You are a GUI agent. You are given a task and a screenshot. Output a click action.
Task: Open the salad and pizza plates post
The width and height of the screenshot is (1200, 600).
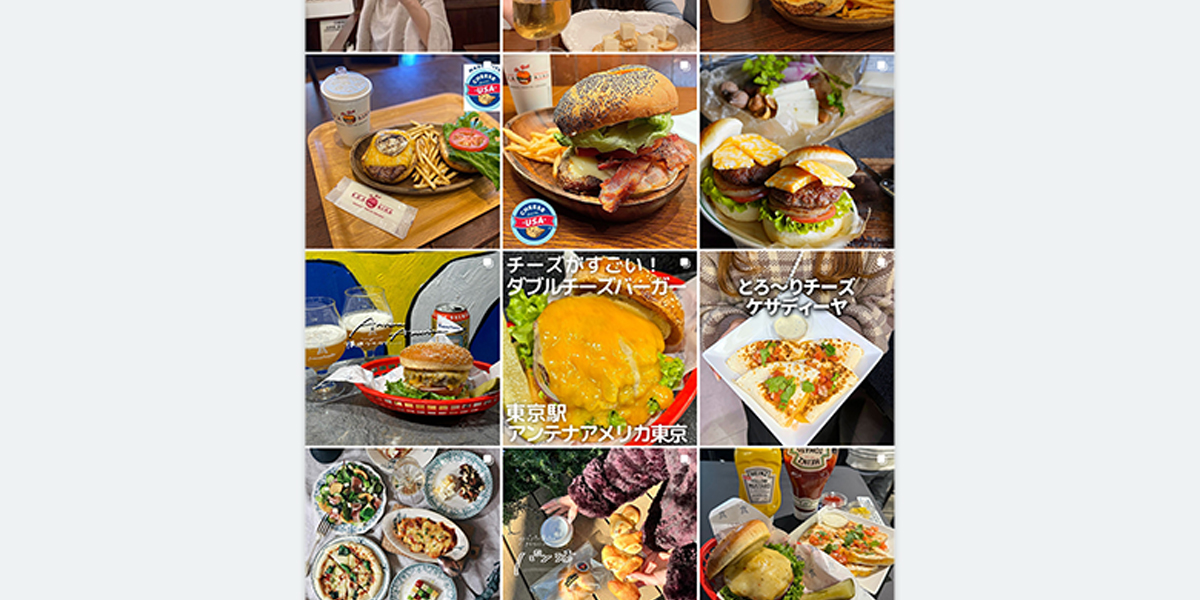click(402, 524)
